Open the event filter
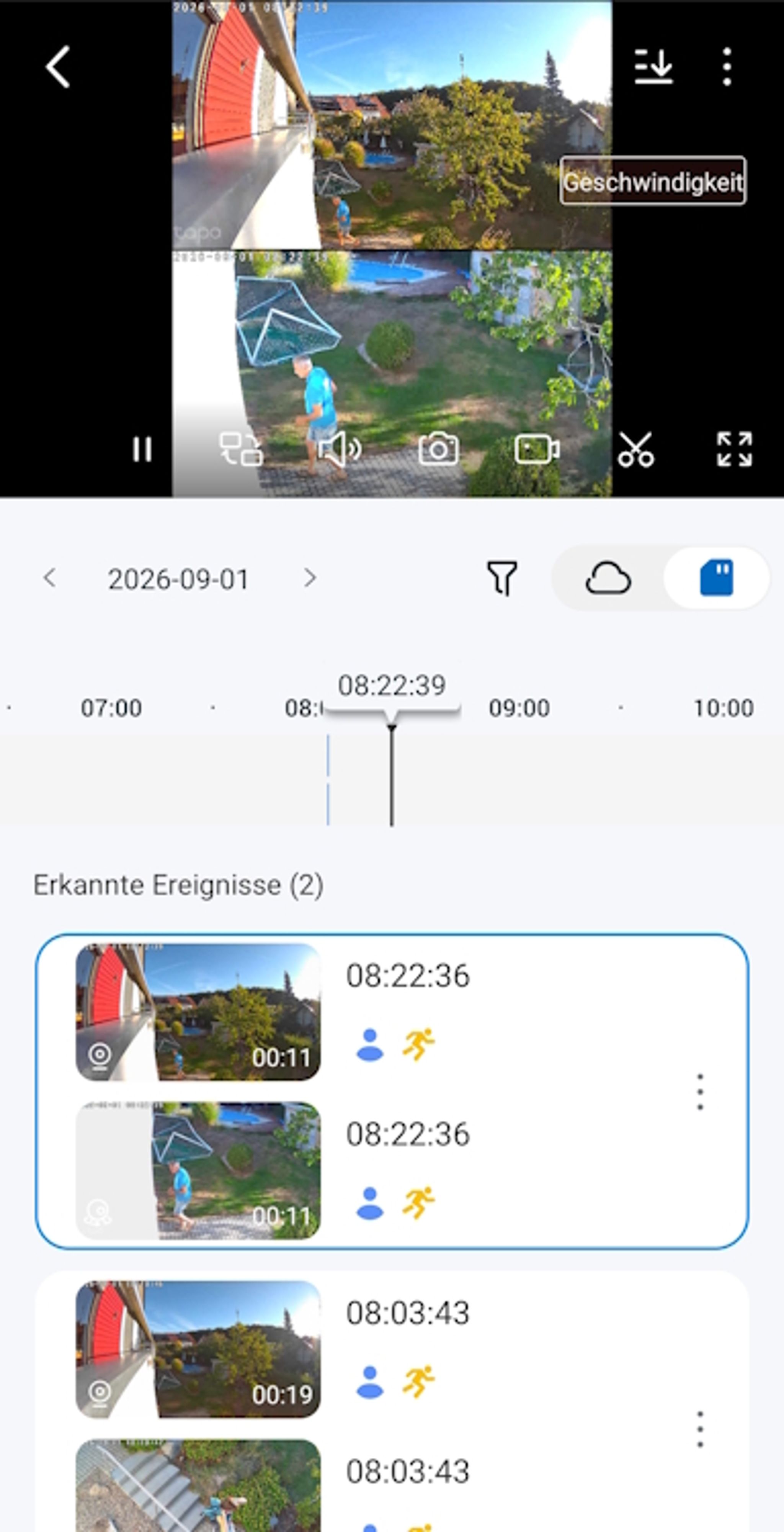The height and width of the screenshot is (1532, 784). pos(502,578)
